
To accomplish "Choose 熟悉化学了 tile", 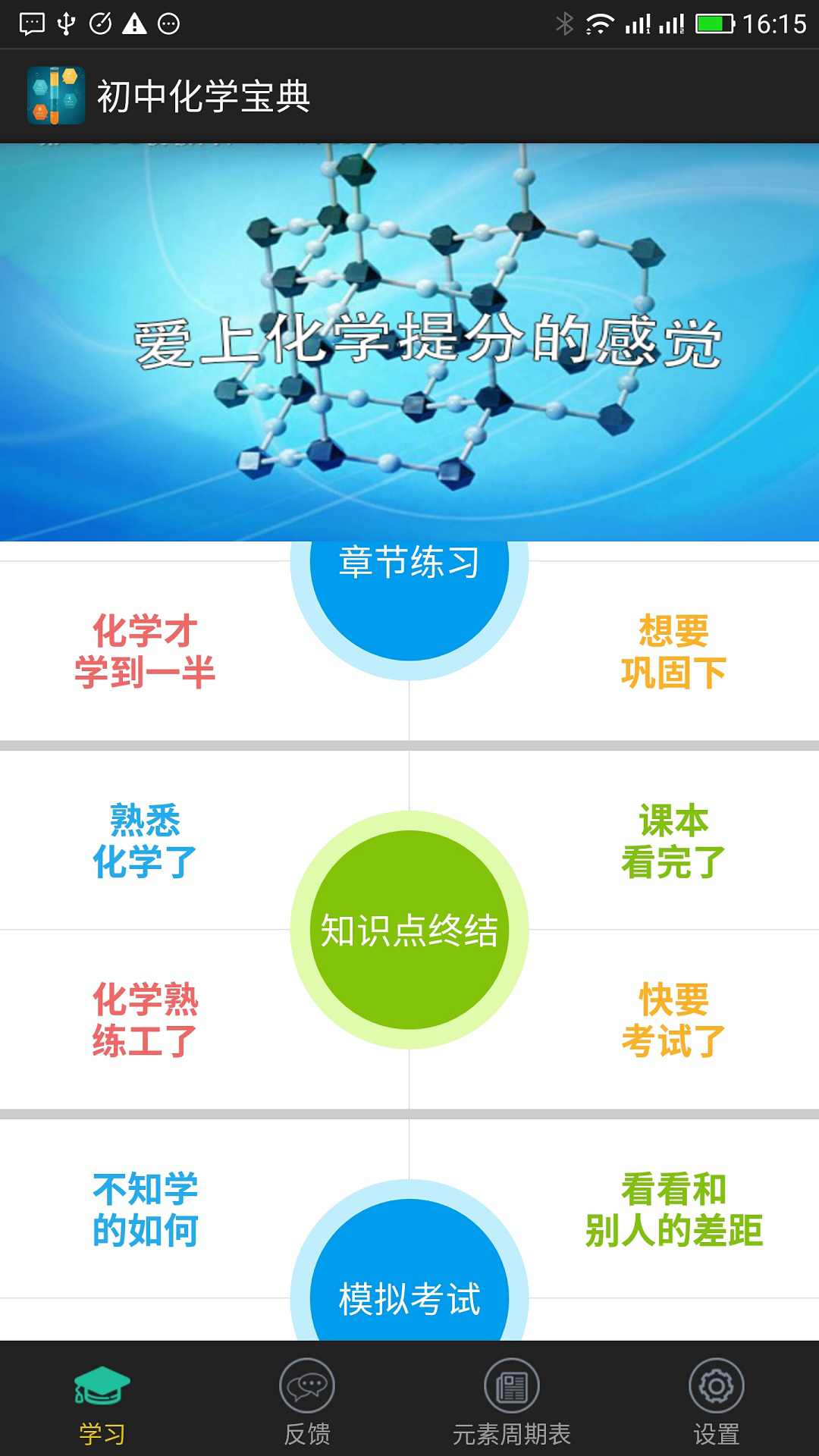I will (x=144, y=840).
